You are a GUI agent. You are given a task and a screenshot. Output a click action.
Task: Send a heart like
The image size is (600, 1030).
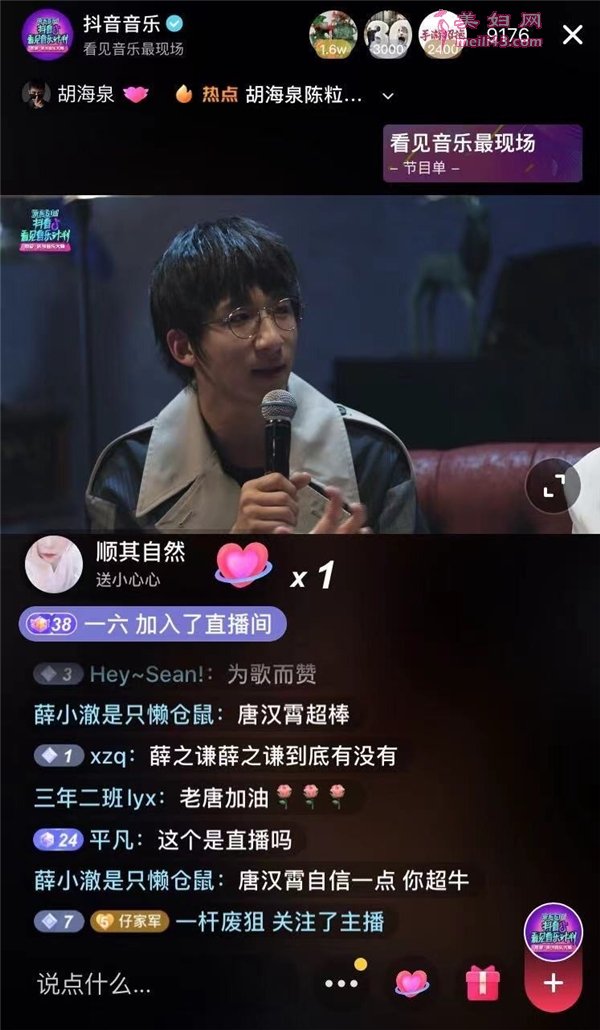point(412,983)
